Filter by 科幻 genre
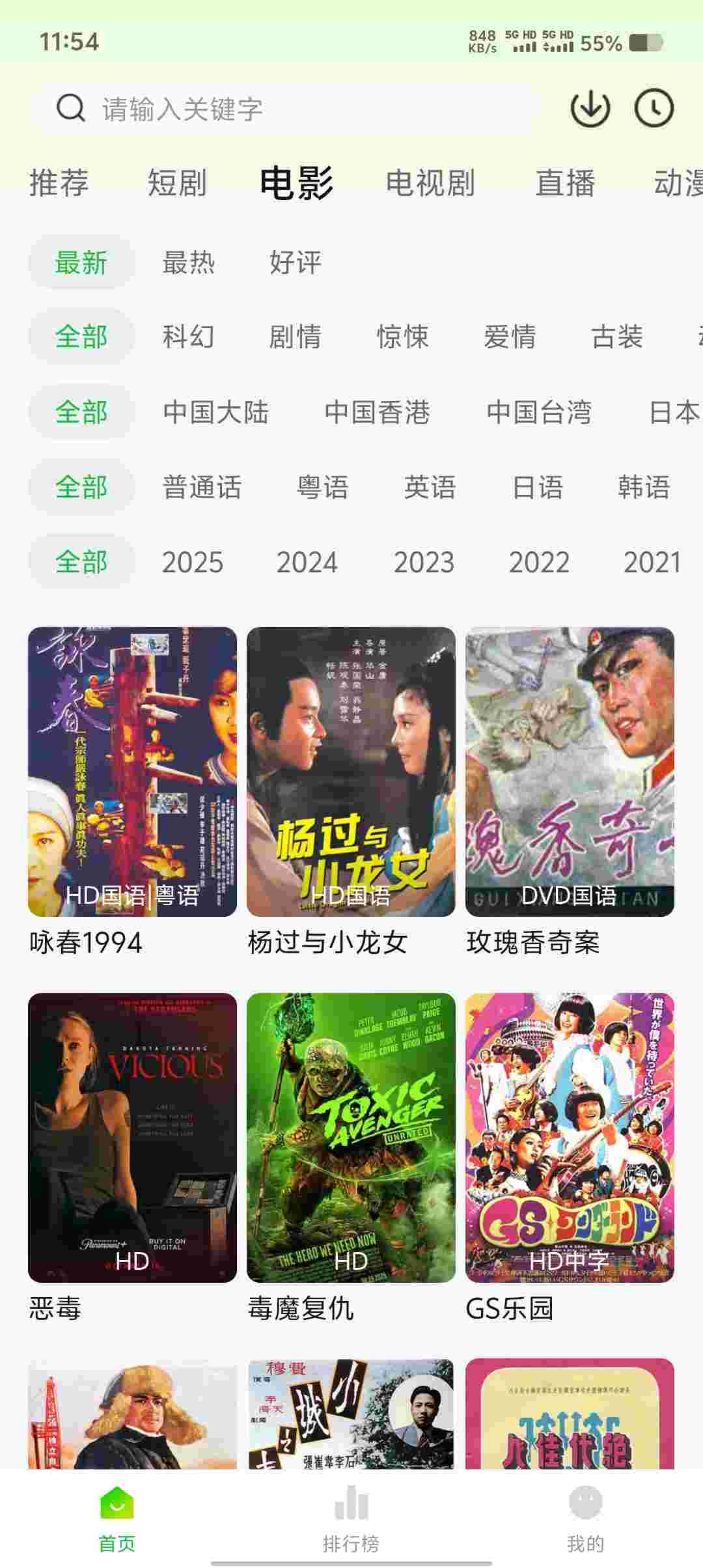Image resolution: width=703 pixels, height=1568 pixels. (x=188, y=337)
